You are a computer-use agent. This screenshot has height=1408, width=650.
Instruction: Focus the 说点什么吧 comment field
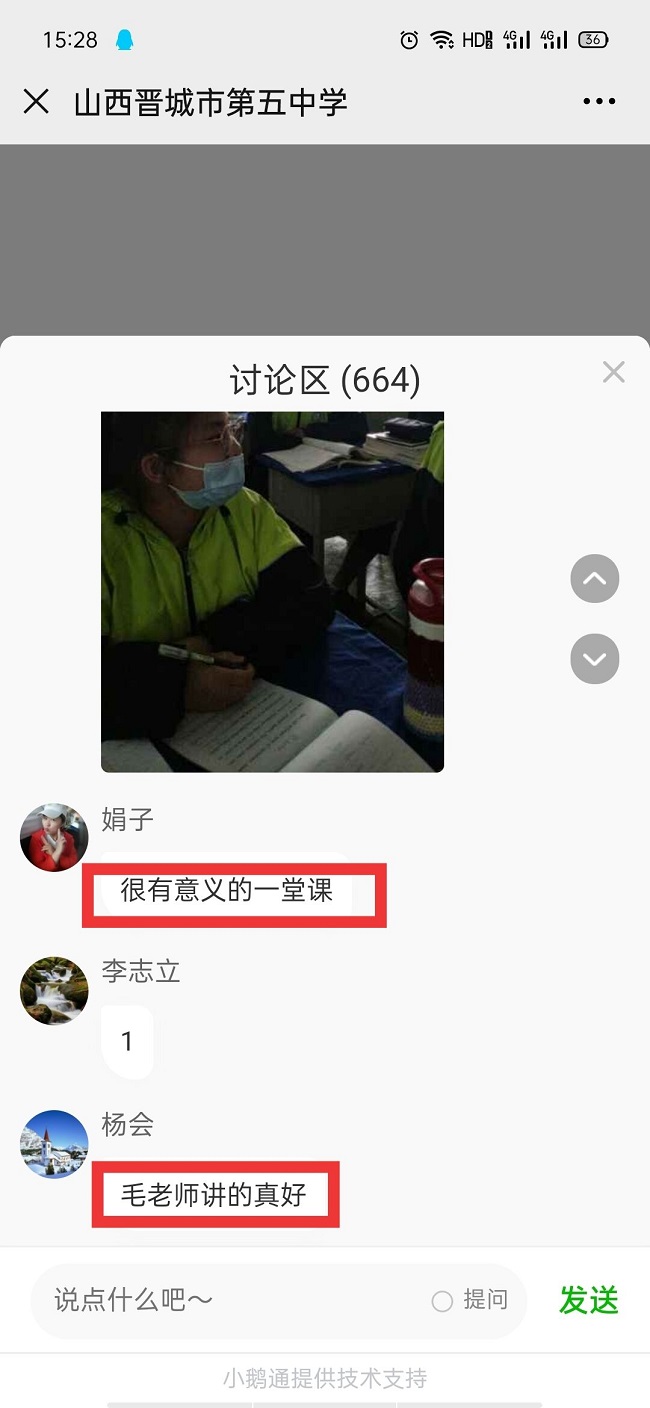click(x=230, y=1300)
